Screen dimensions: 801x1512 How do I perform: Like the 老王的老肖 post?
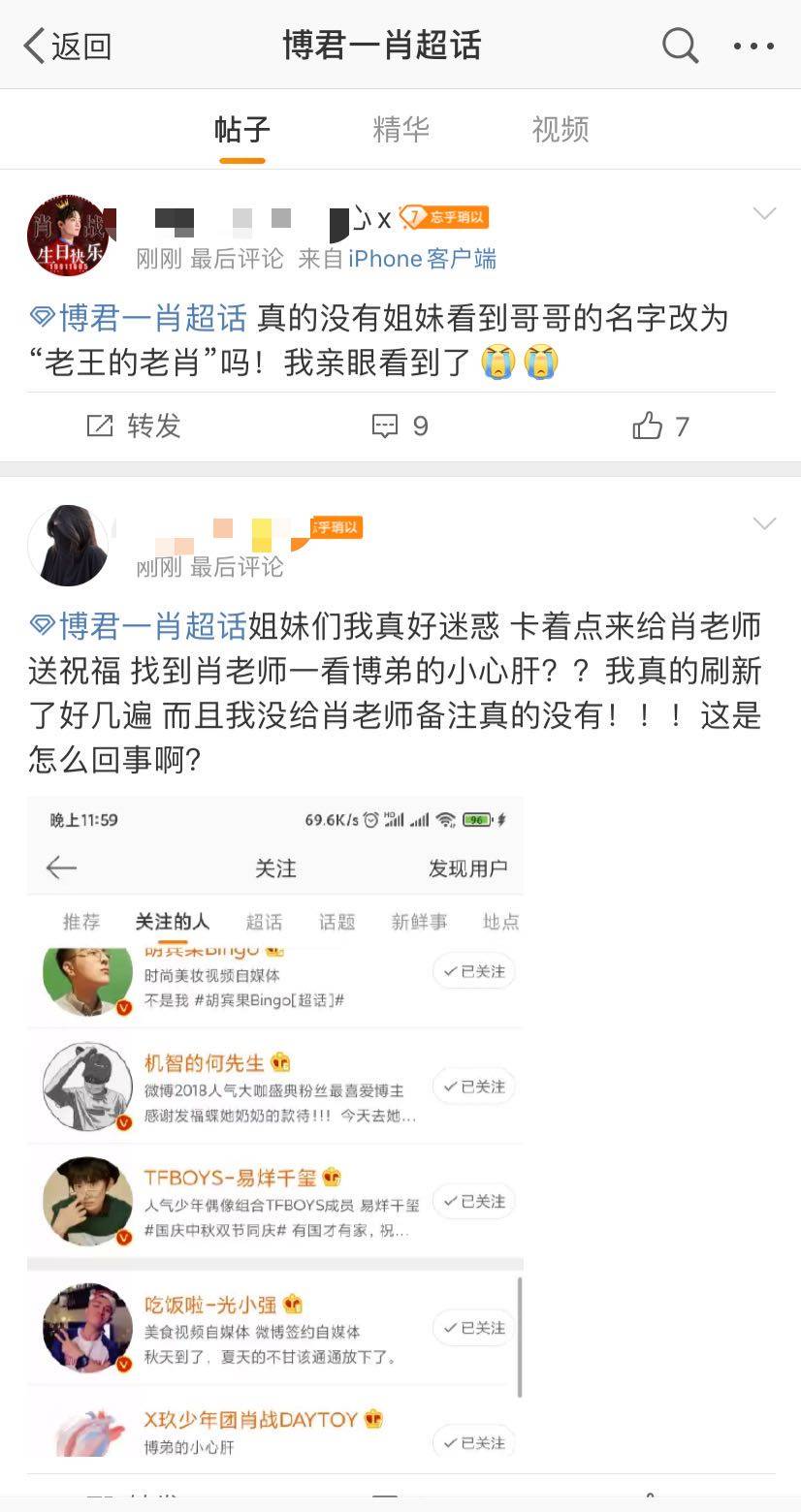coord(661,425)
